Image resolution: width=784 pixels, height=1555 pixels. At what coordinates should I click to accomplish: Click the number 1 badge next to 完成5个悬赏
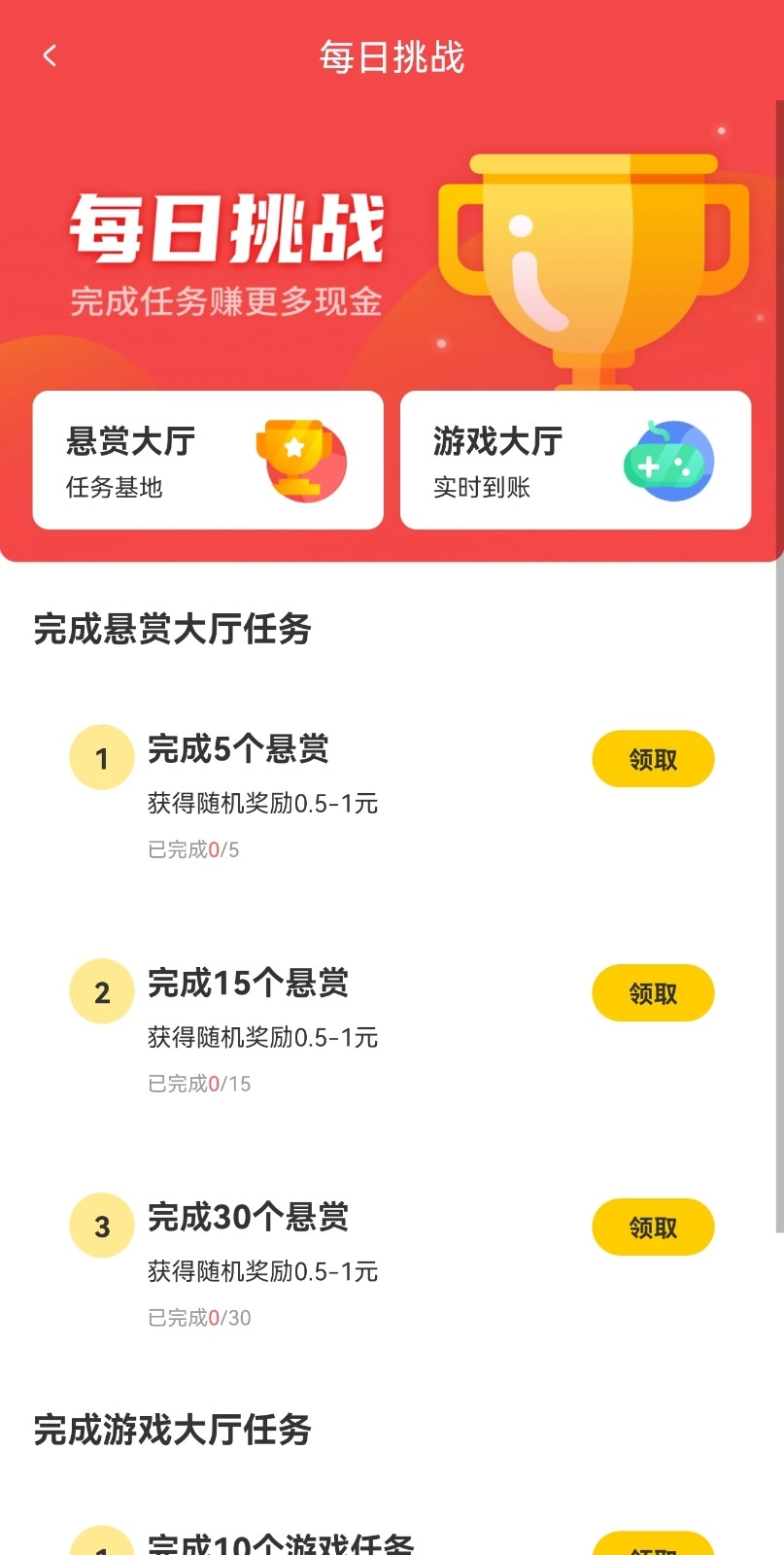[100, 756]
